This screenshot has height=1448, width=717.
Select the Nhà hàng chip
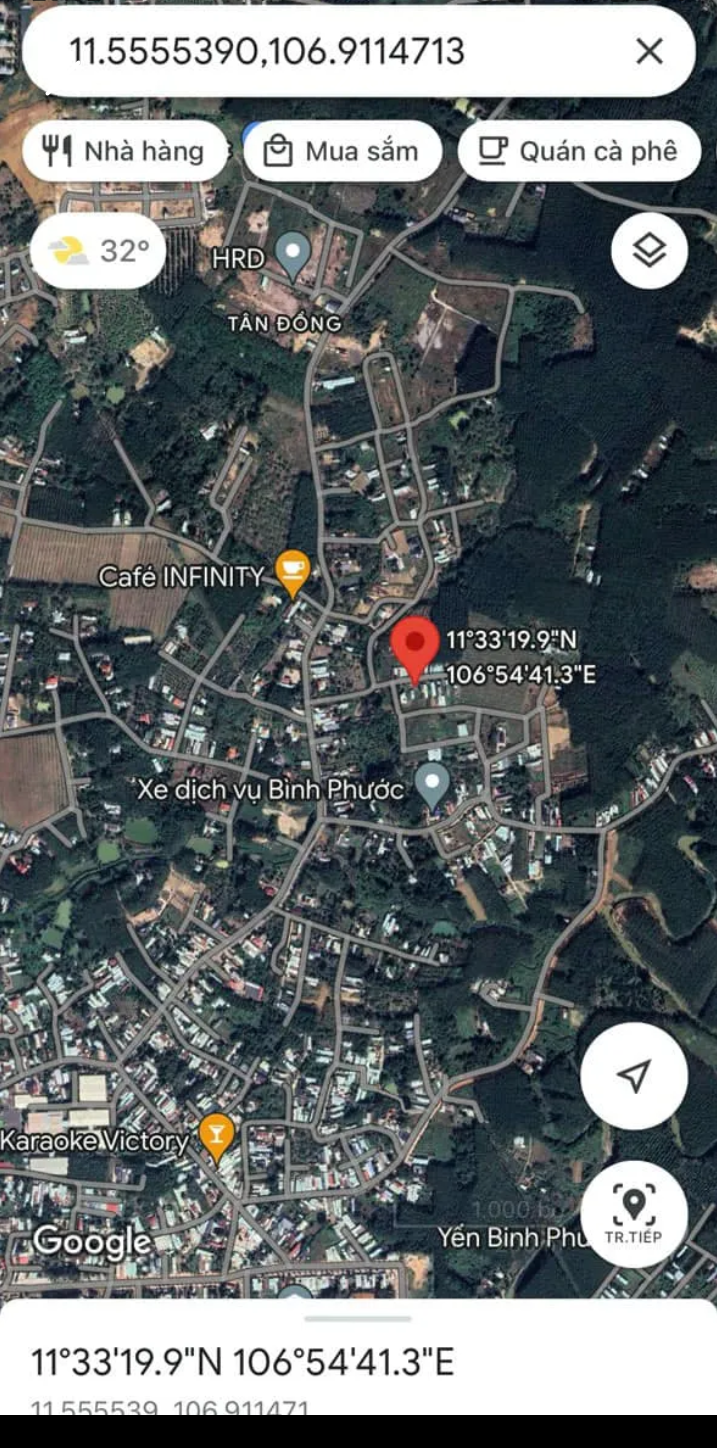point(125,151)
